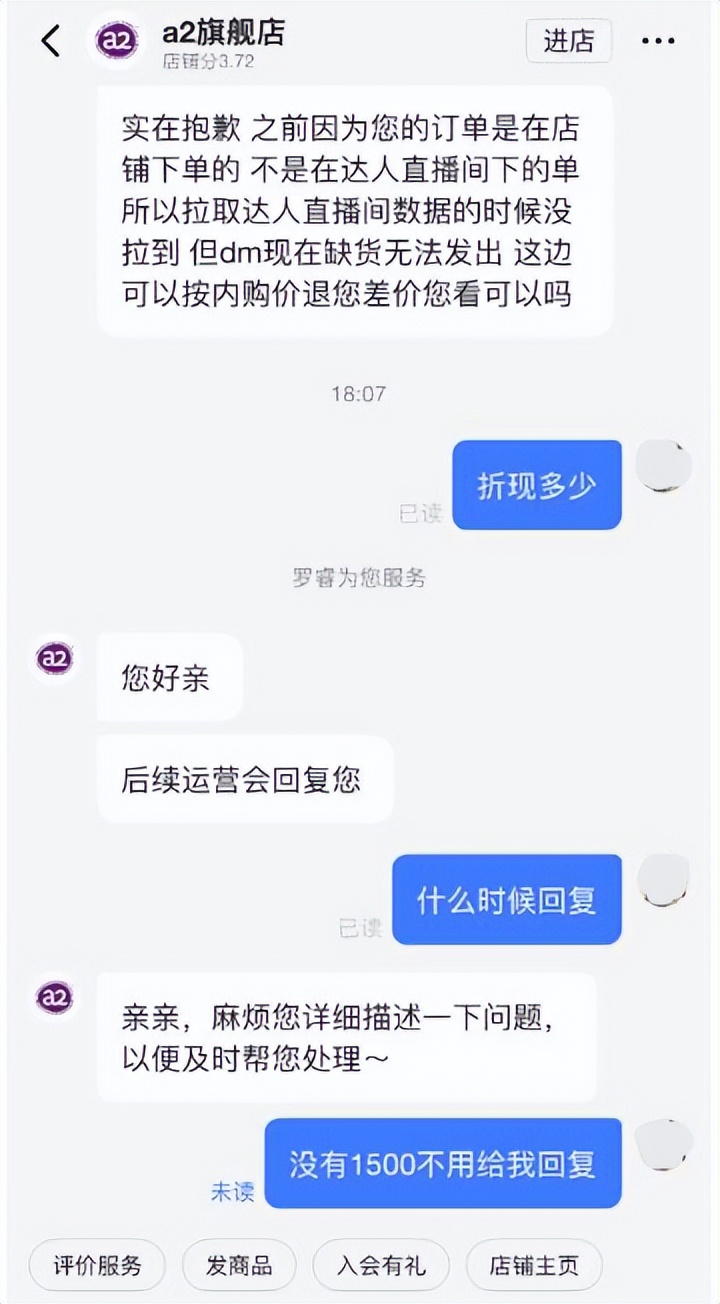The width and height of the screenshot is (720, 1304).
Task: Tap the message '没有1500不用给我回复'
Action: [443, 1165]
